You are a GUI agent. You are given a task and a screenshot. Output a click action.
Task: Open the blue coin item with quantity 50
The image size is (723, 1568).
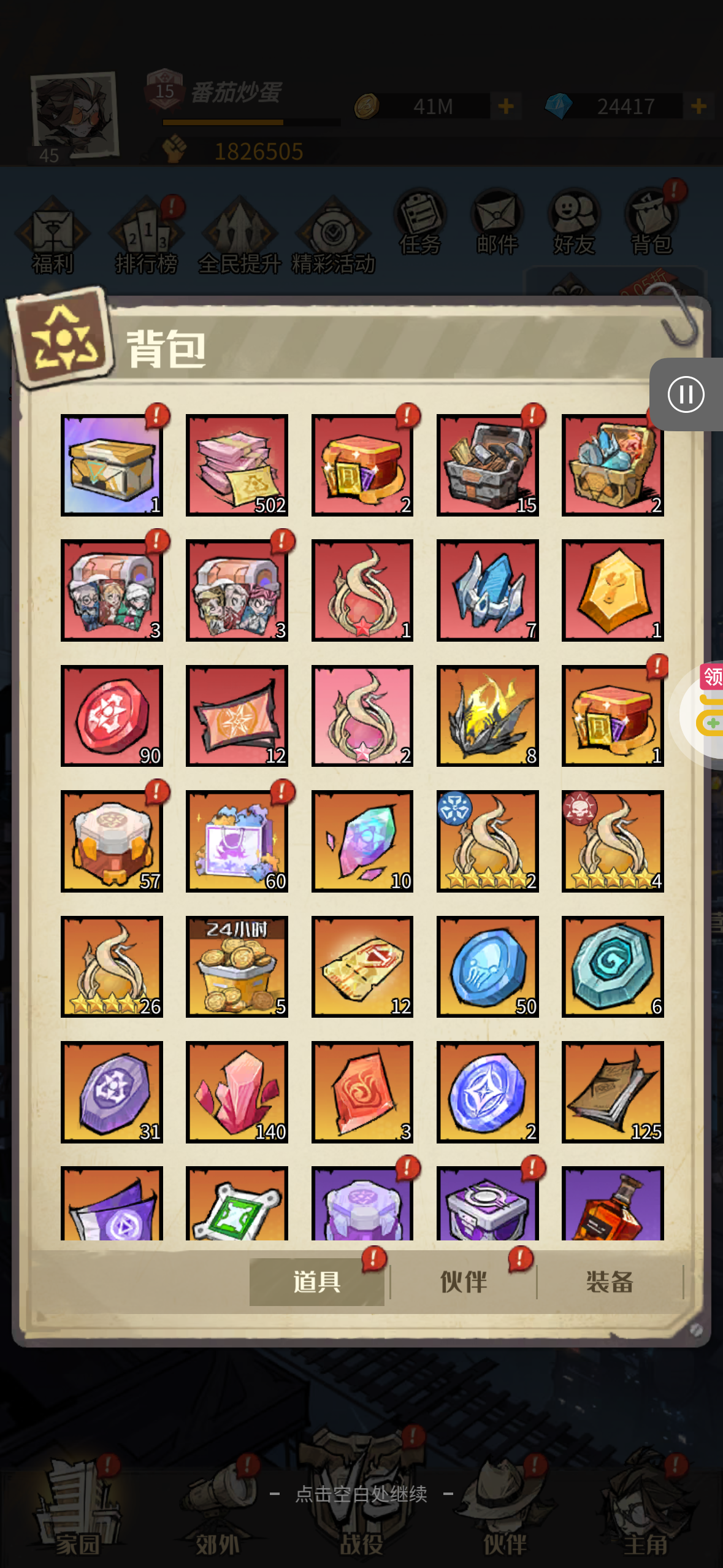[488, 967]
